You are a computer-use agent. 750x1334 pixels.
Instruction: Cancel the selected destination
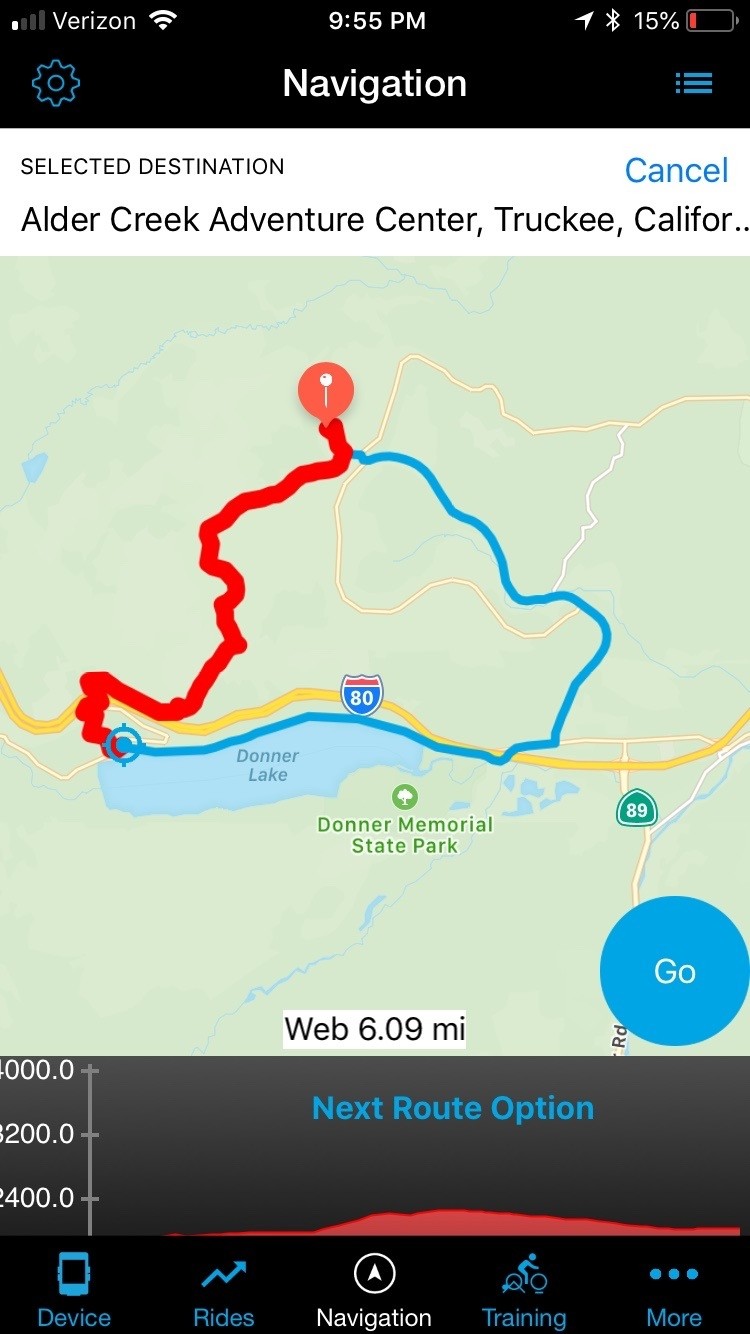[x=676, y=171]
